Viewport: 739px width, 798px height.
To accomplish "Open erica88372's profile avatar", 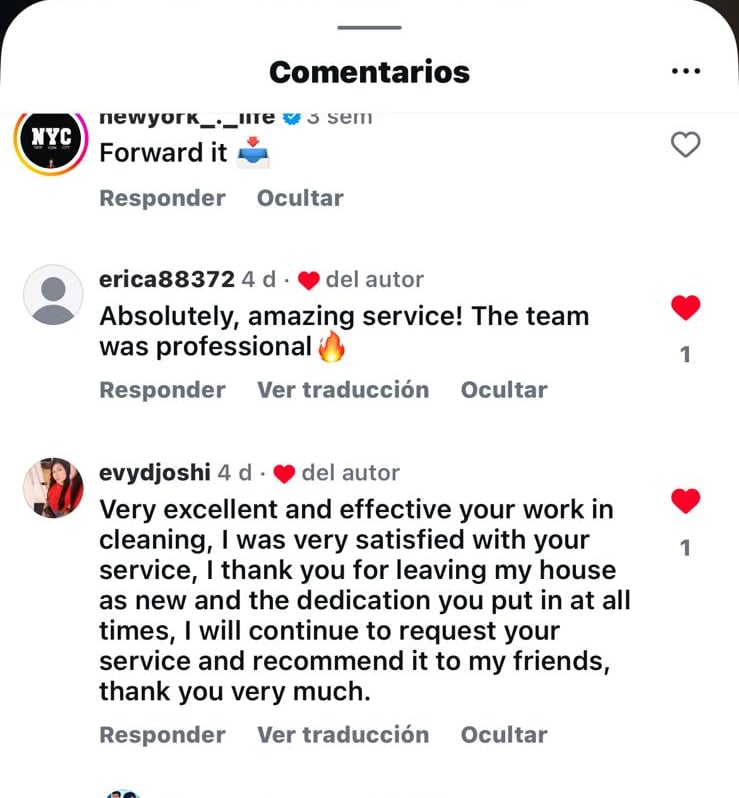I will click(x=52, y=295).
